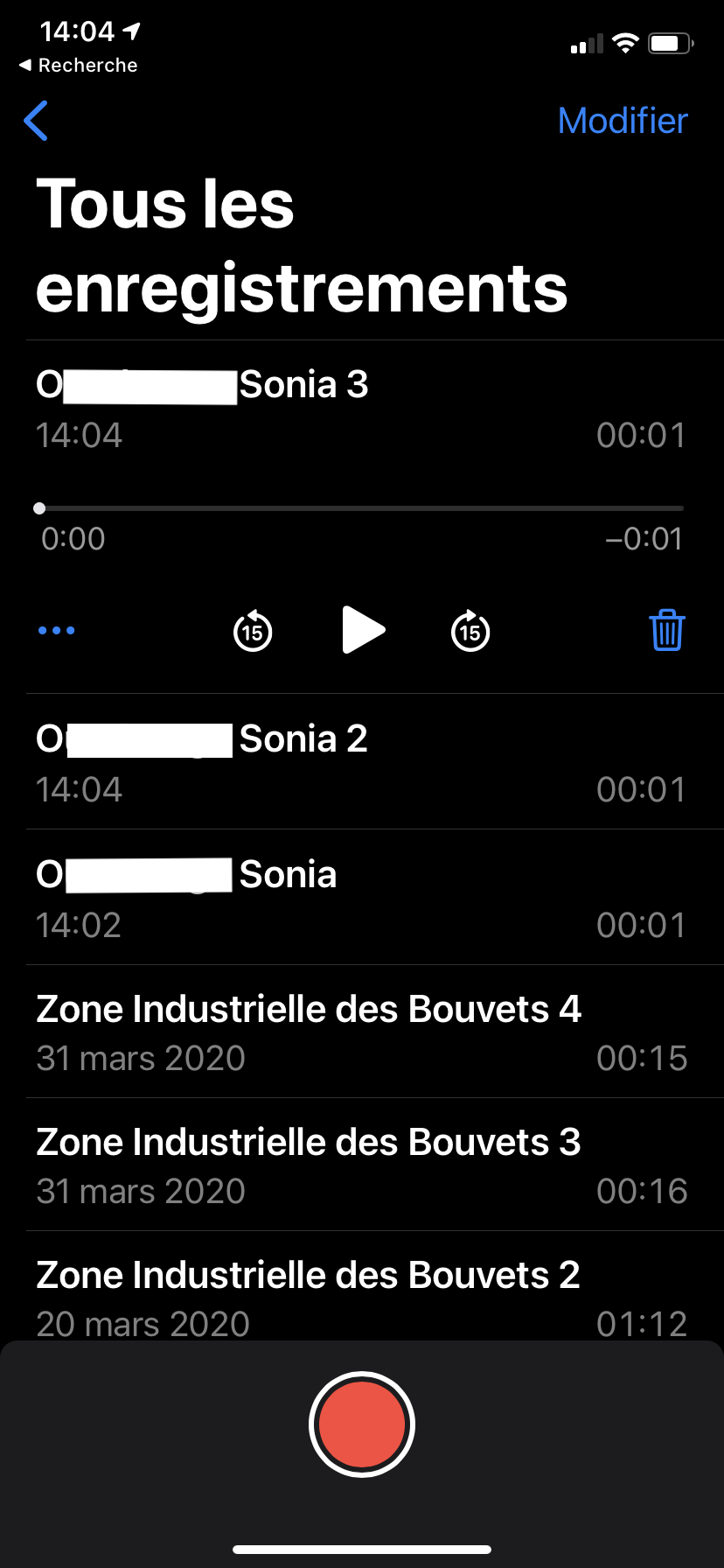Go back using the blue arrow
Screen dimensions: 724x1568
[x=37, y=121]
